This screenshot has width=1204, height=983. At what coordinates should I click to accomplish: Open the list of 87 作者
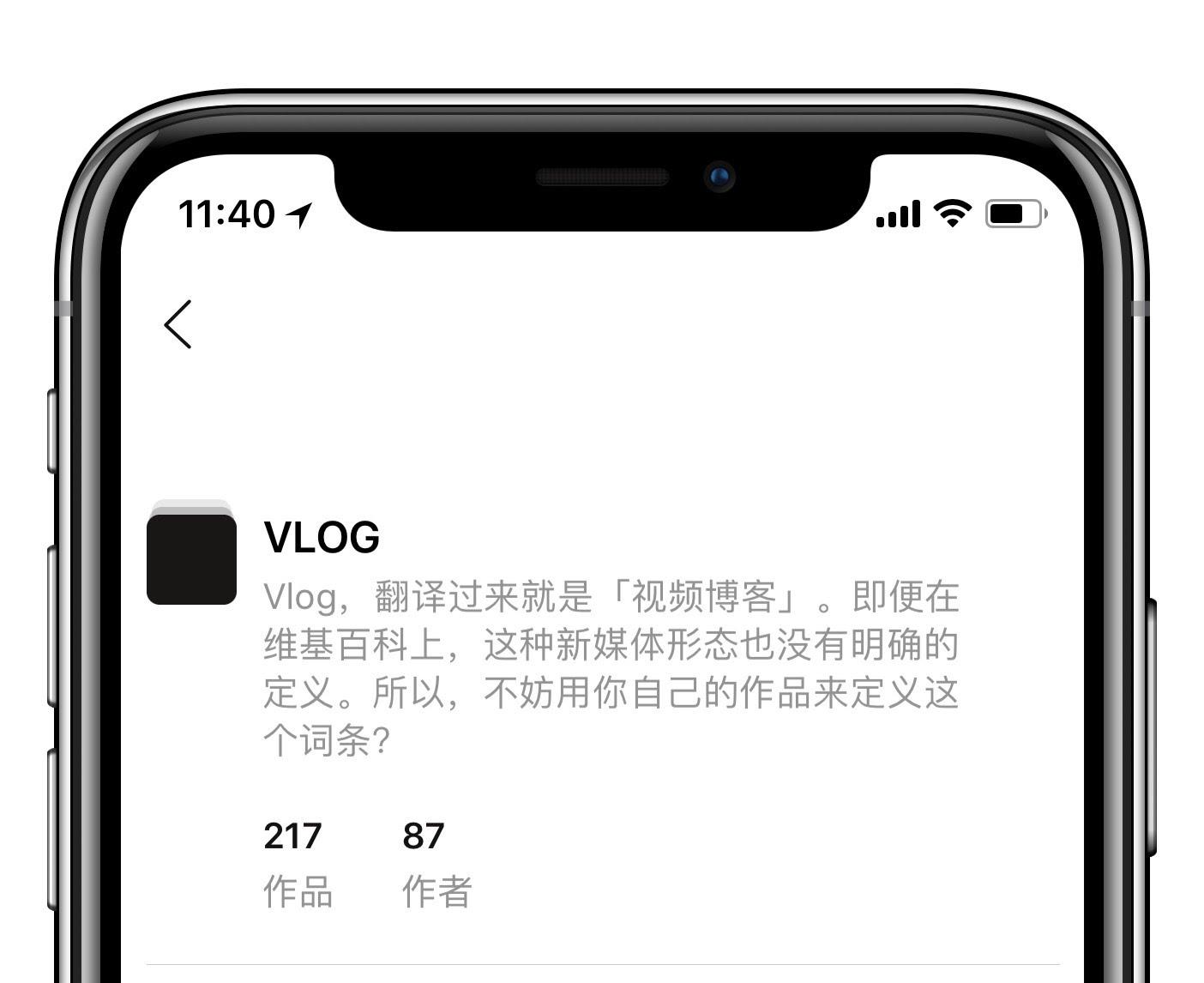[x=436, y=863]
